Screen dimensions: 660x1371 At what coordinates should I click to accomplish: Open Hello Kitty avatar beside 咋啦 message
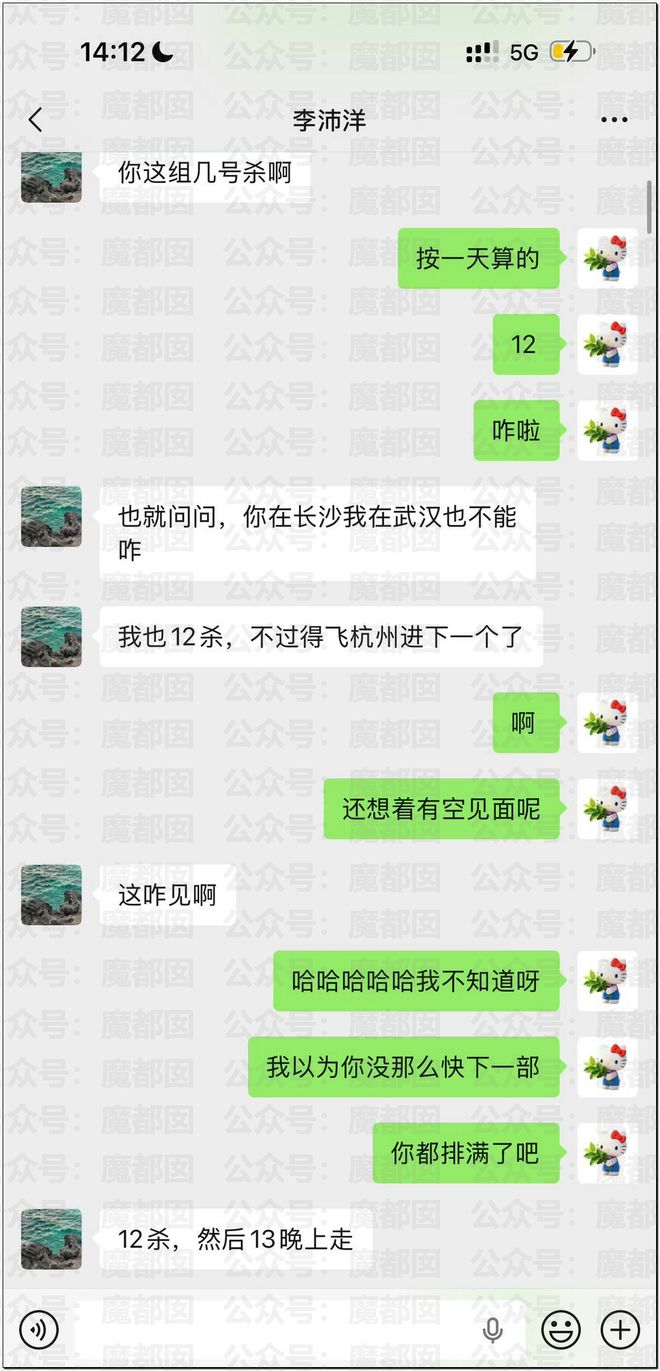pyautogui.click(x=606, y=431)
